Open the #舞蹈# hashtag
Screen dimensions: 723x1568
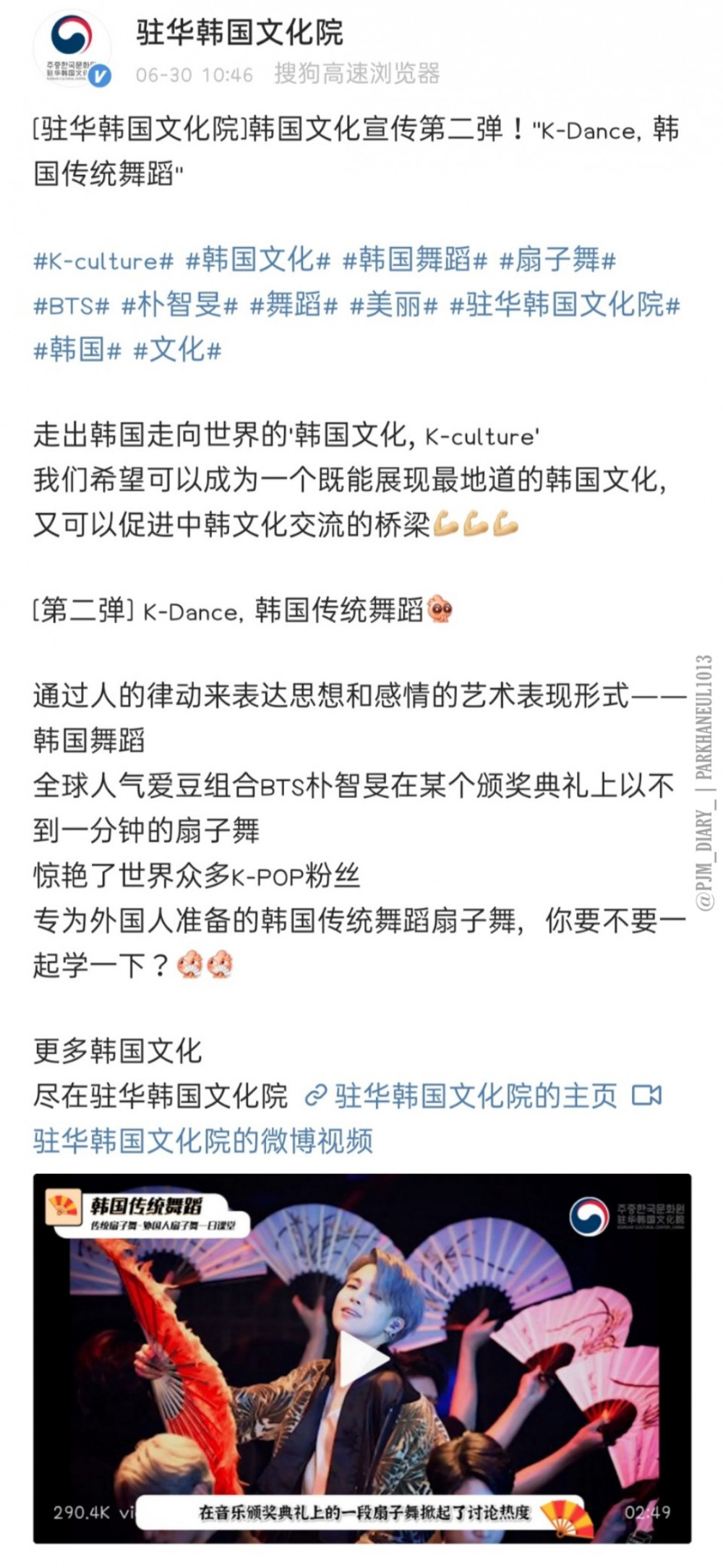[x=294, y=306]
